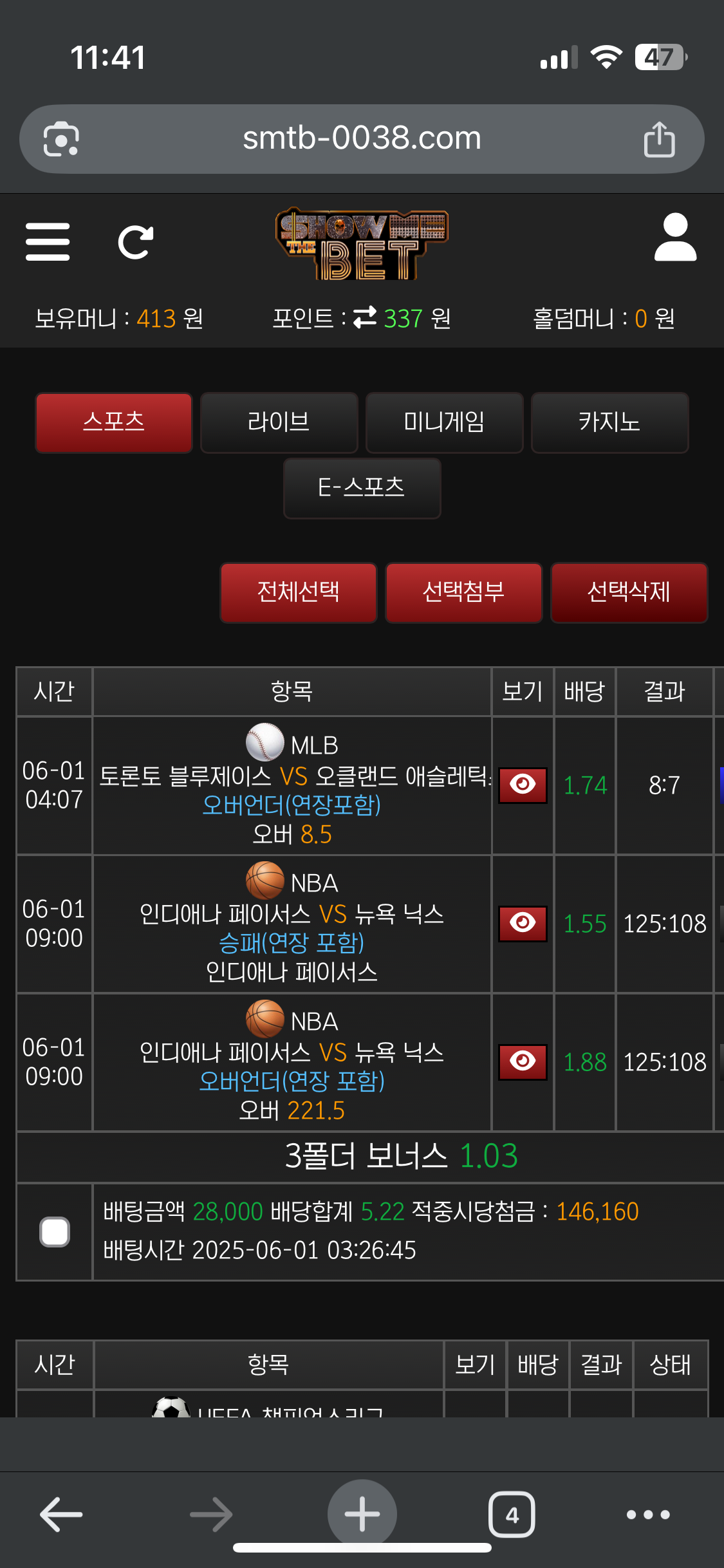Viewport: 724px width, 1568px height.
Task: Open the 미니게임 section
Action: coord(444,422)
